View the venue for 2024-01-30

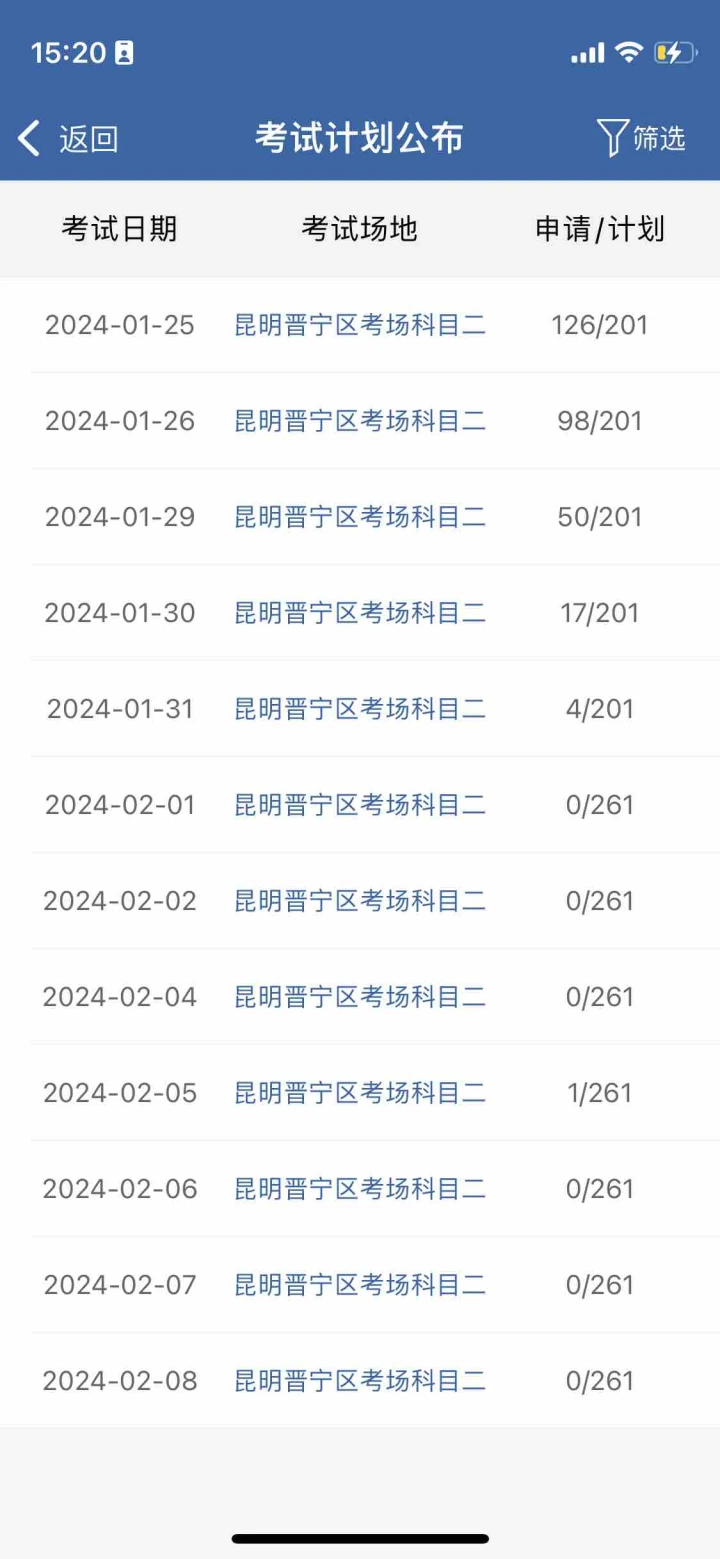(x=360, y=613)
